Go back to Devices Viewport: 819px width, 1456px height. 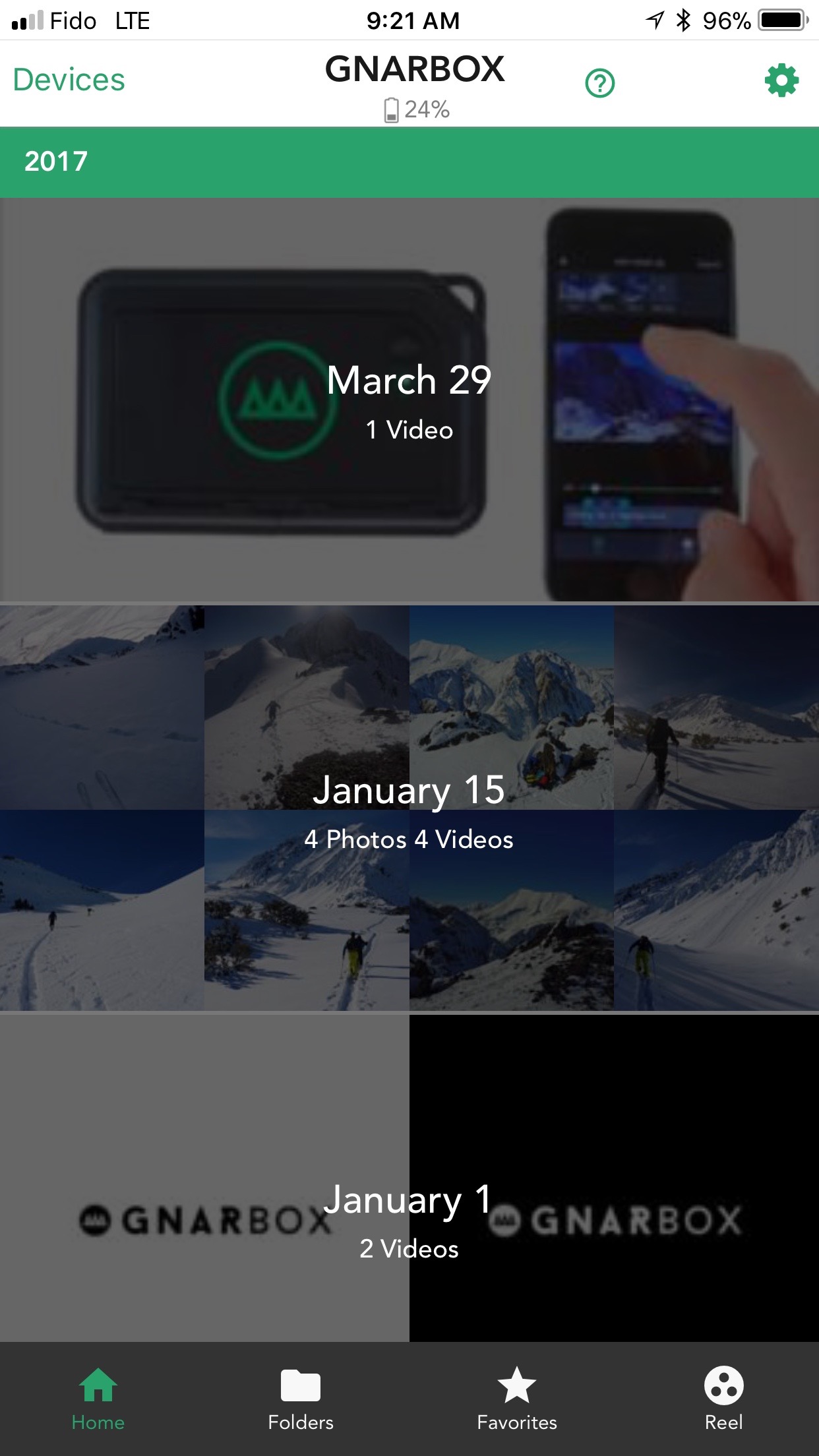(69, 80)
